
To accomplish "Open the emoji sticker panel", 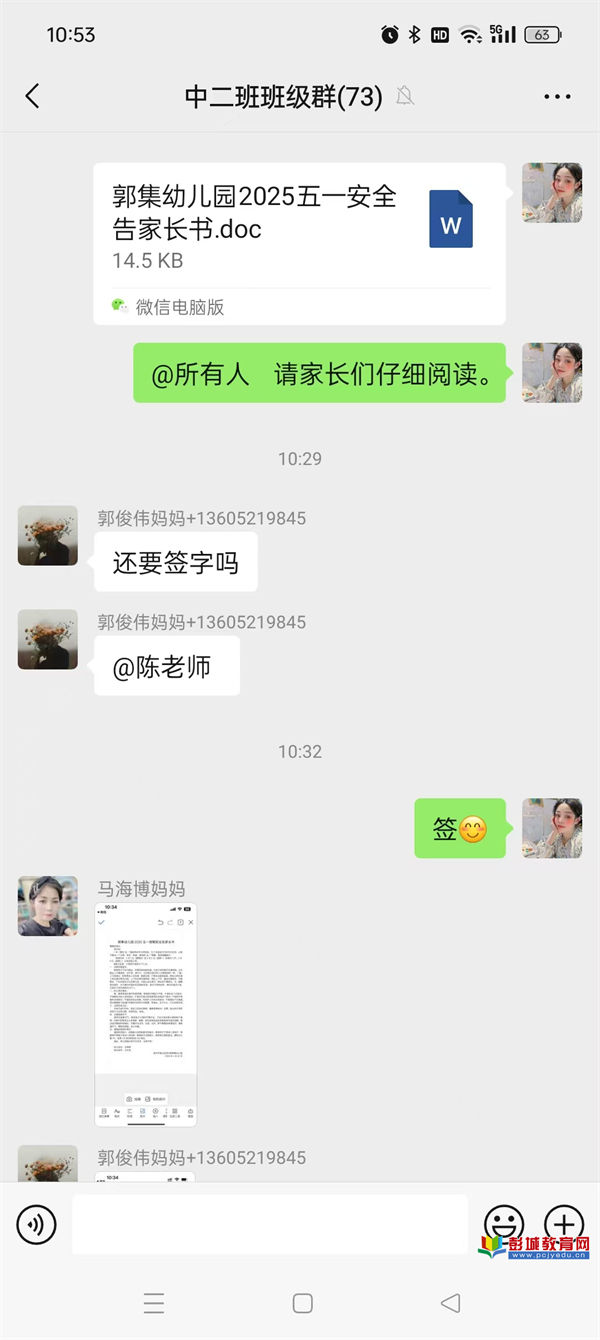I will click(503, 1224).
